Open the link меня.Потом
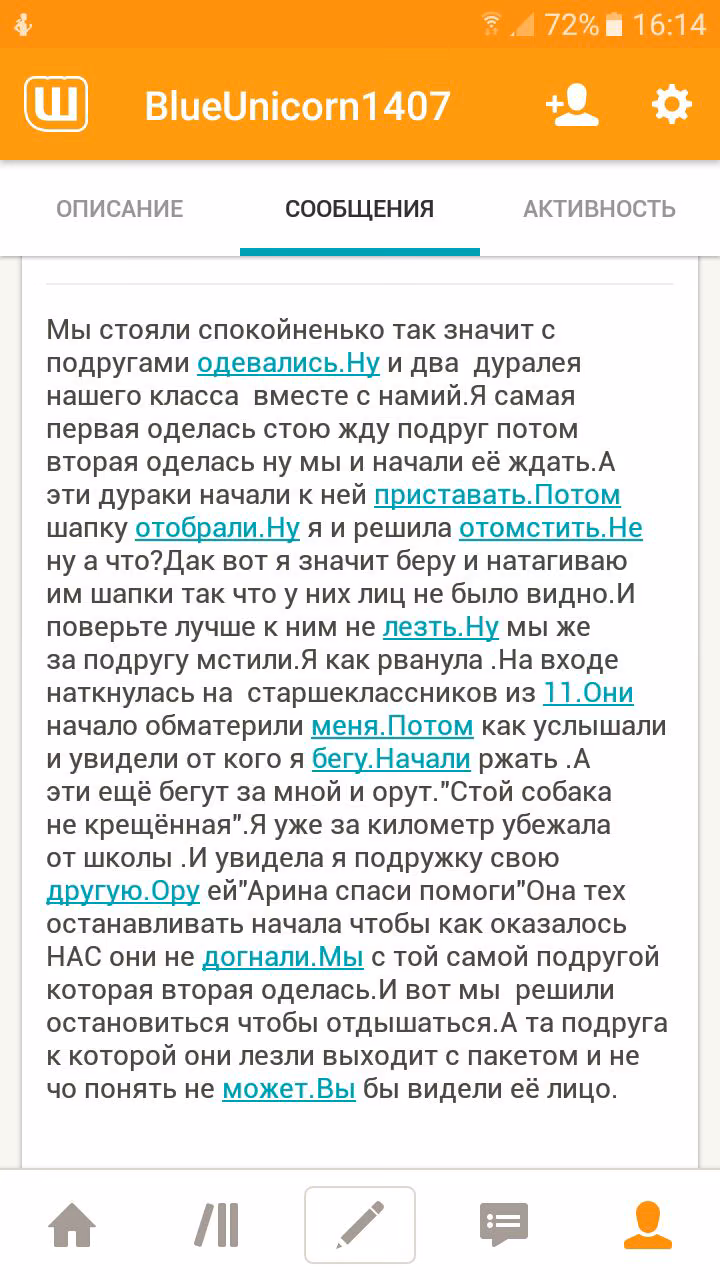This screenshot has width=720, height=1280. [392, 726]
